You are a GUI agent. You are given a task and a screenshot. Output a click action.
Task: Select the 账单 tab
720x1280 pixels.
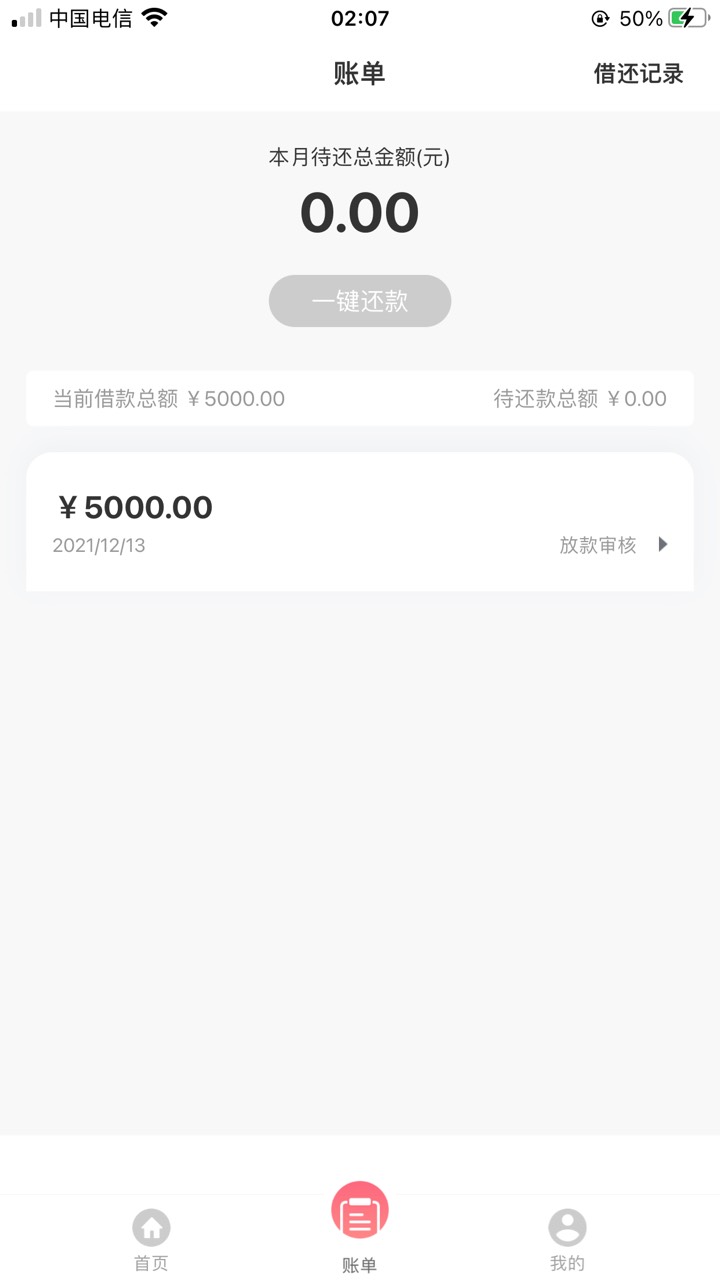click(360, 1228)
